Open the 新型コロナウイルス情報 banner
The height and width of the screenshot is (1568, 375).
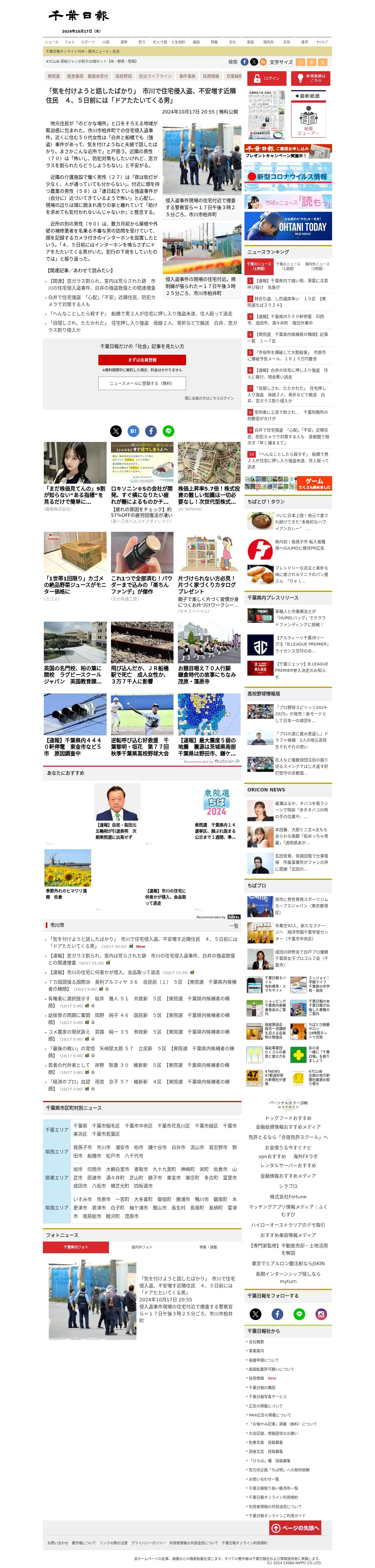coord(288,176)
